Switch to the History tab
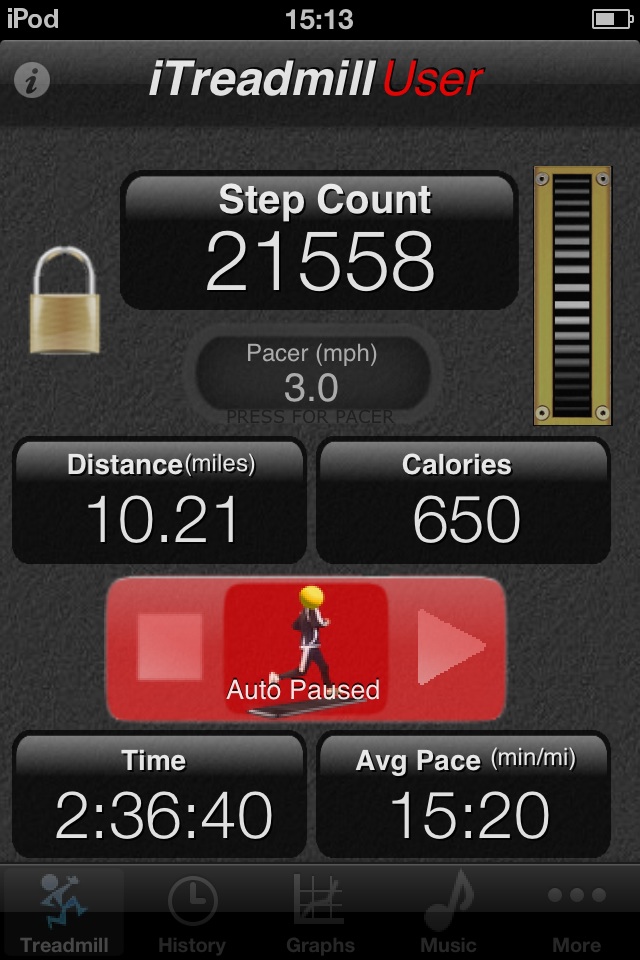The height and width of the screenshot is (960, 640). coord(192,912)
